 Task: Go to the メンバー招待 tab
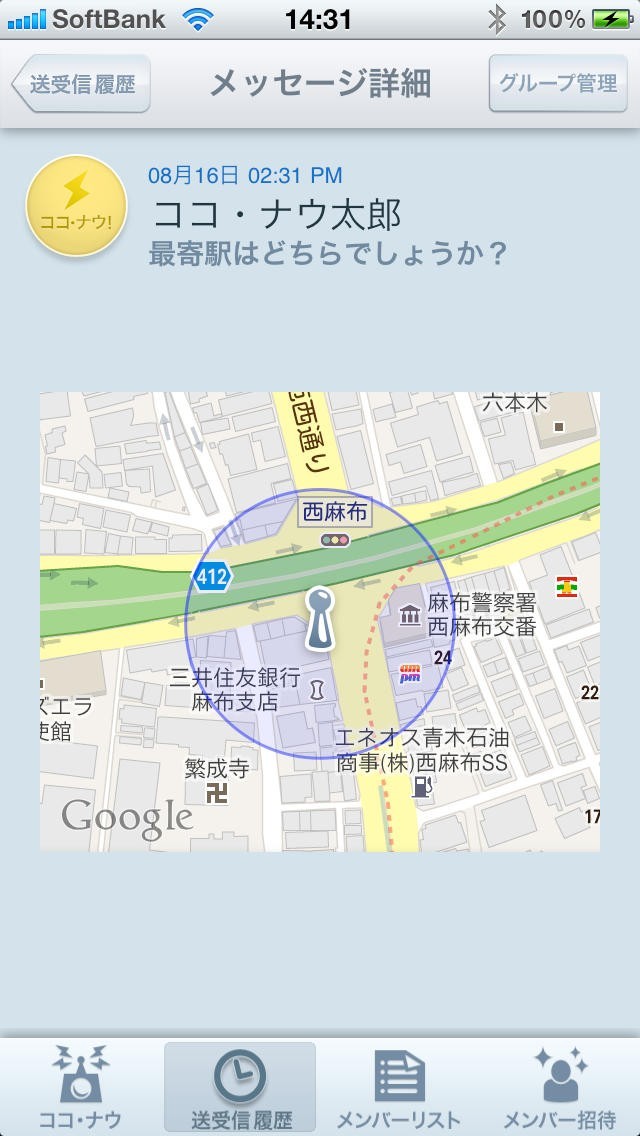pyautogui.click(x=560, y=1087)
